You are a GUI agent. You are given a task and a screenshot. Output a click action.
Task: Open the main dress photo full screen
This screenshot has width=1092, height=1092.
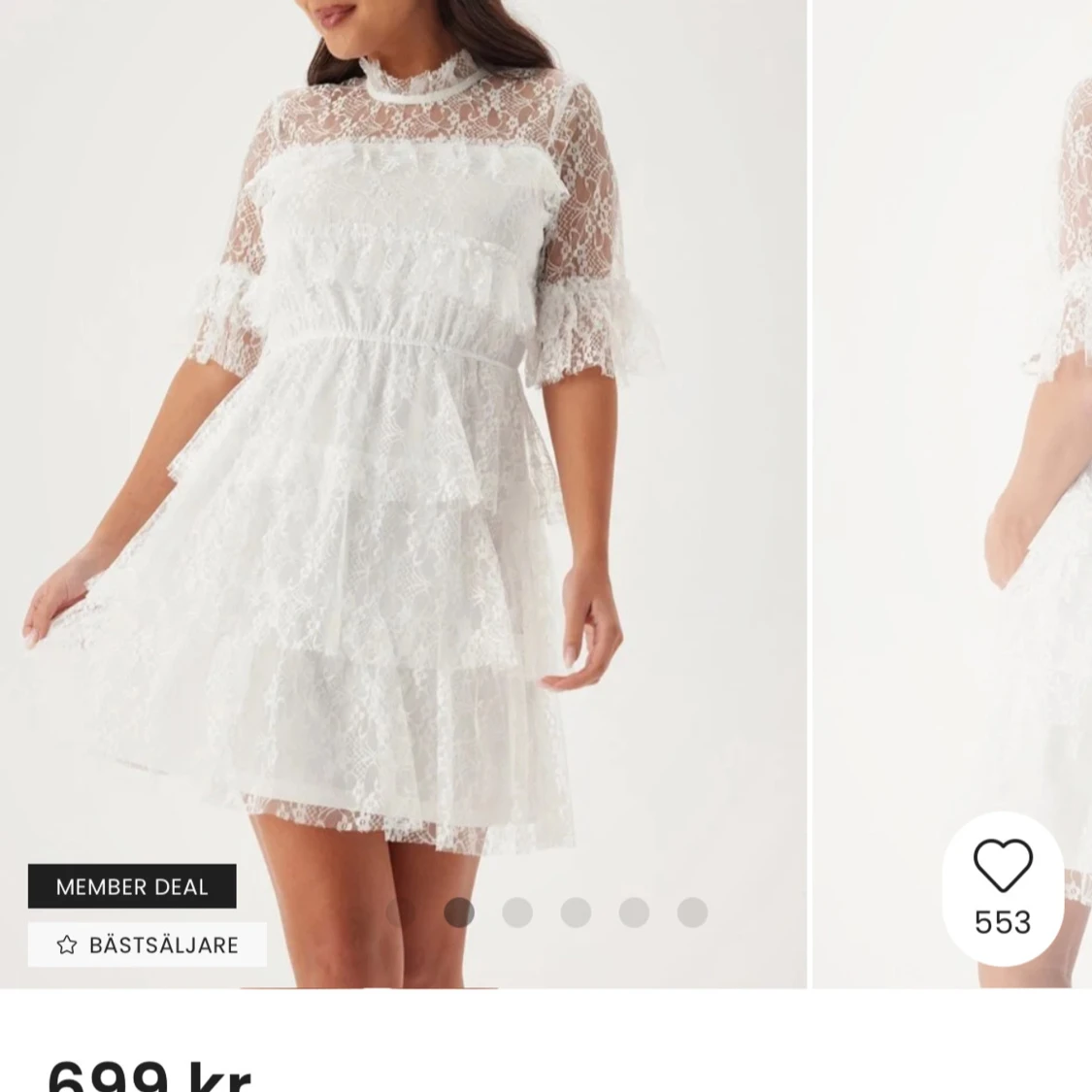point(403,437)
